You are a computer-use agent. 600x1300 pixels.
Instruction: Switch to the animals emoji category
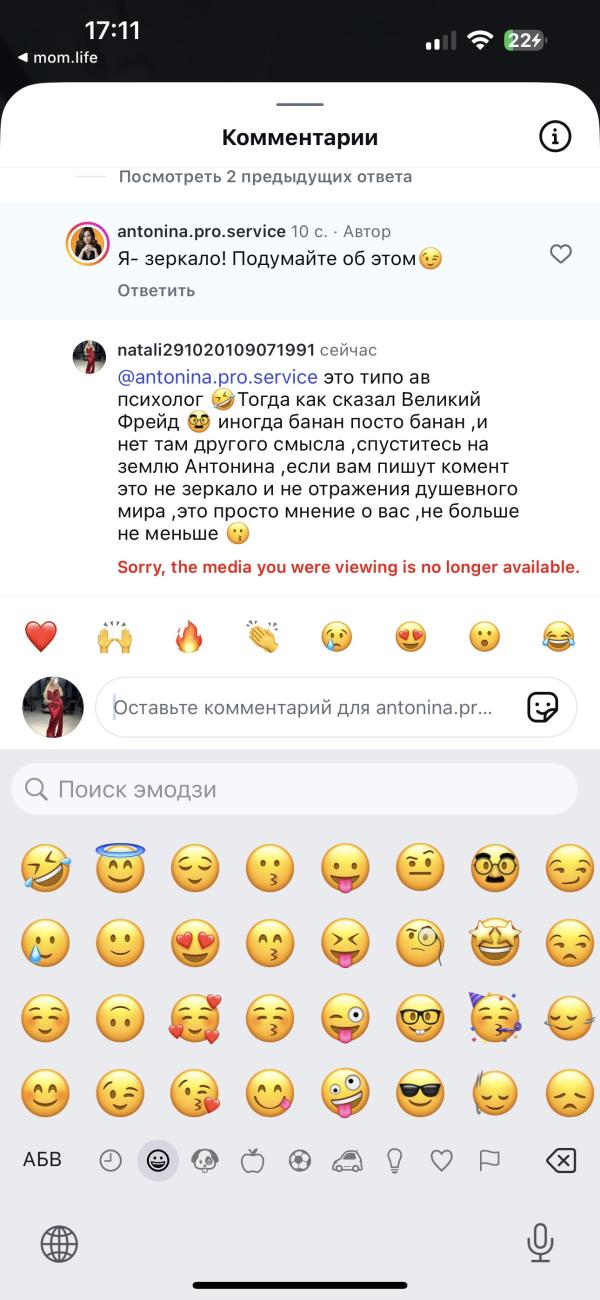(x=205, y=1161)
